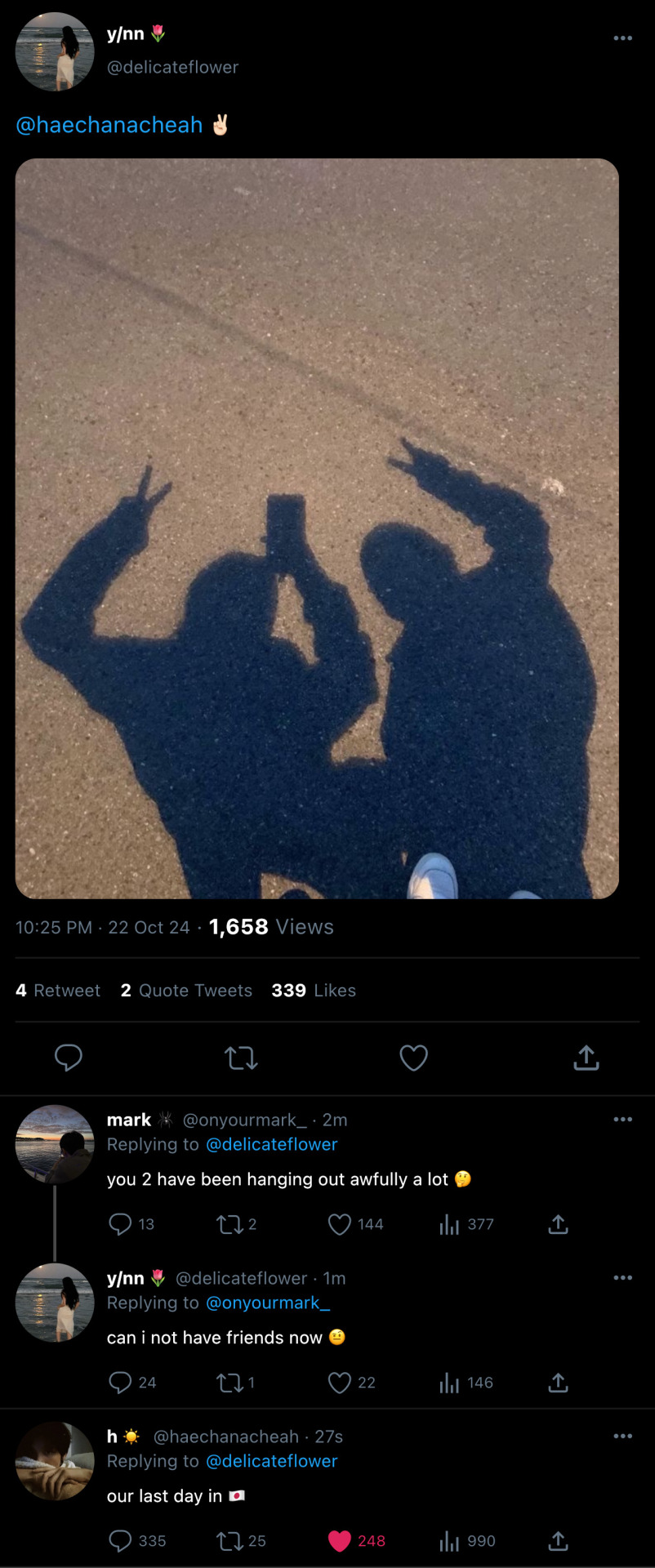The height and width of the screenshot is (1568, 655).
Task: Open mark's profile picture
Action: click(55, 1144)
